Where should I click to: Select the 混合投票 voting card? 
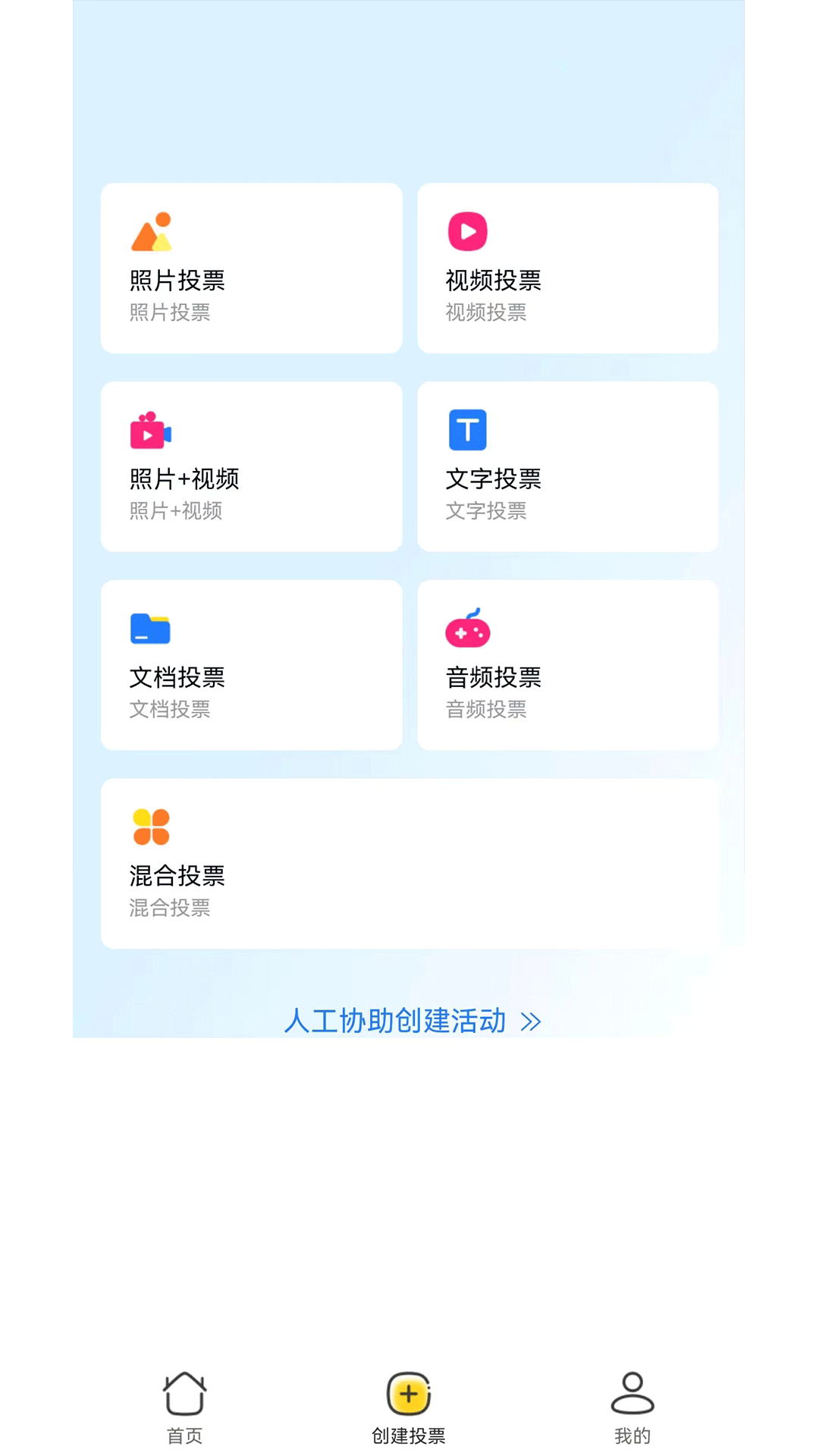coord(409,862)
